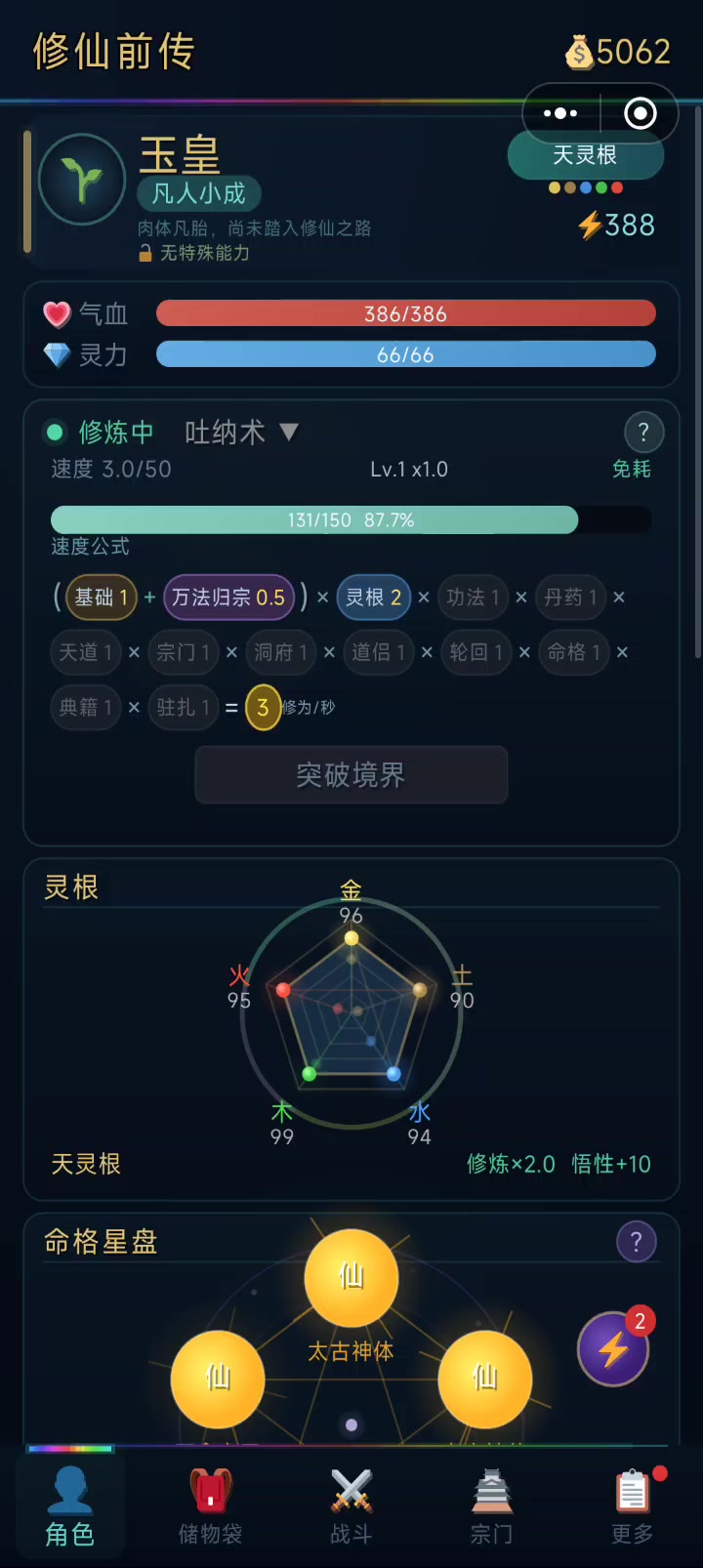
Task: Select the 基础 1 formula chip
Action: coord(102,598)
